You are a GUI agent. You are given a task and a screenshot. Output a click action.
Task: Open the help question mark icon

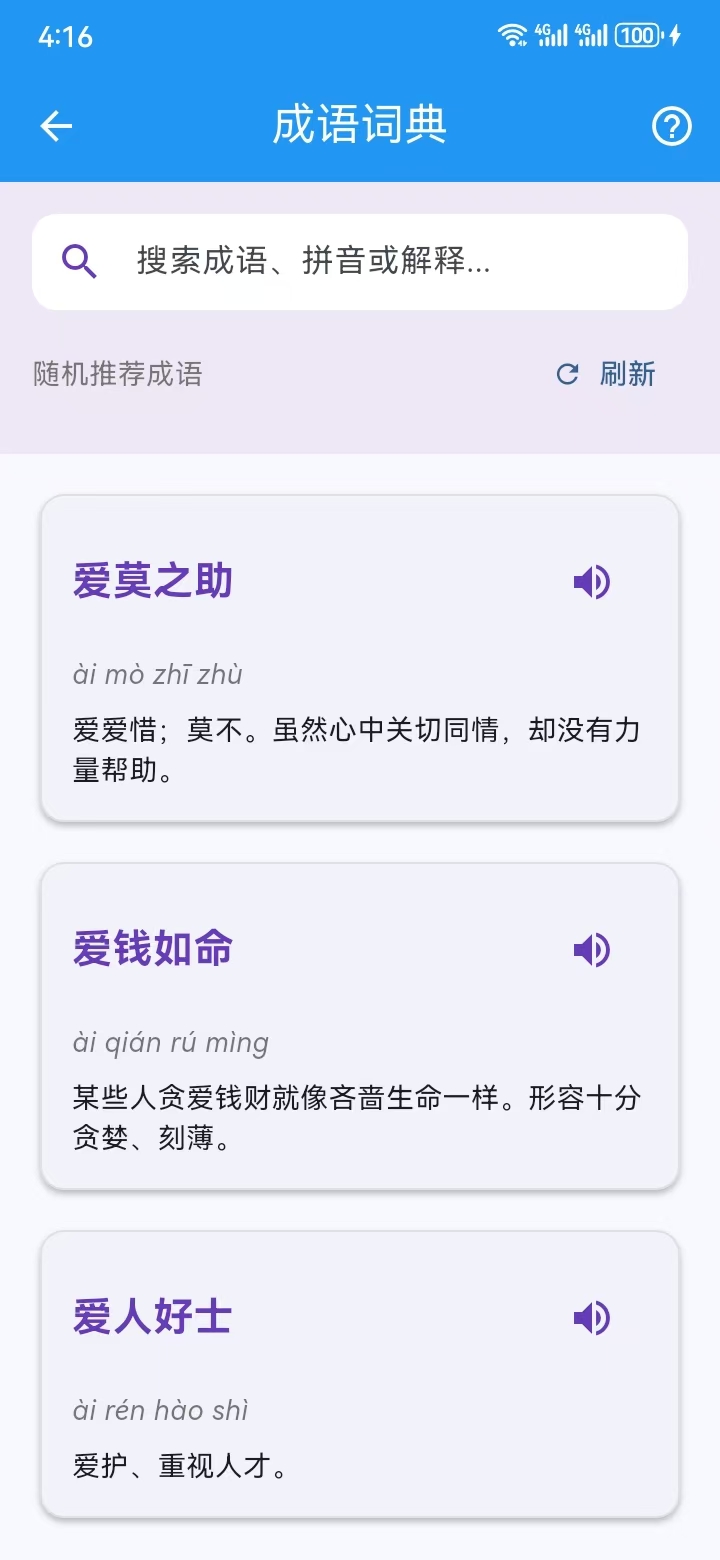click(670, 126)
